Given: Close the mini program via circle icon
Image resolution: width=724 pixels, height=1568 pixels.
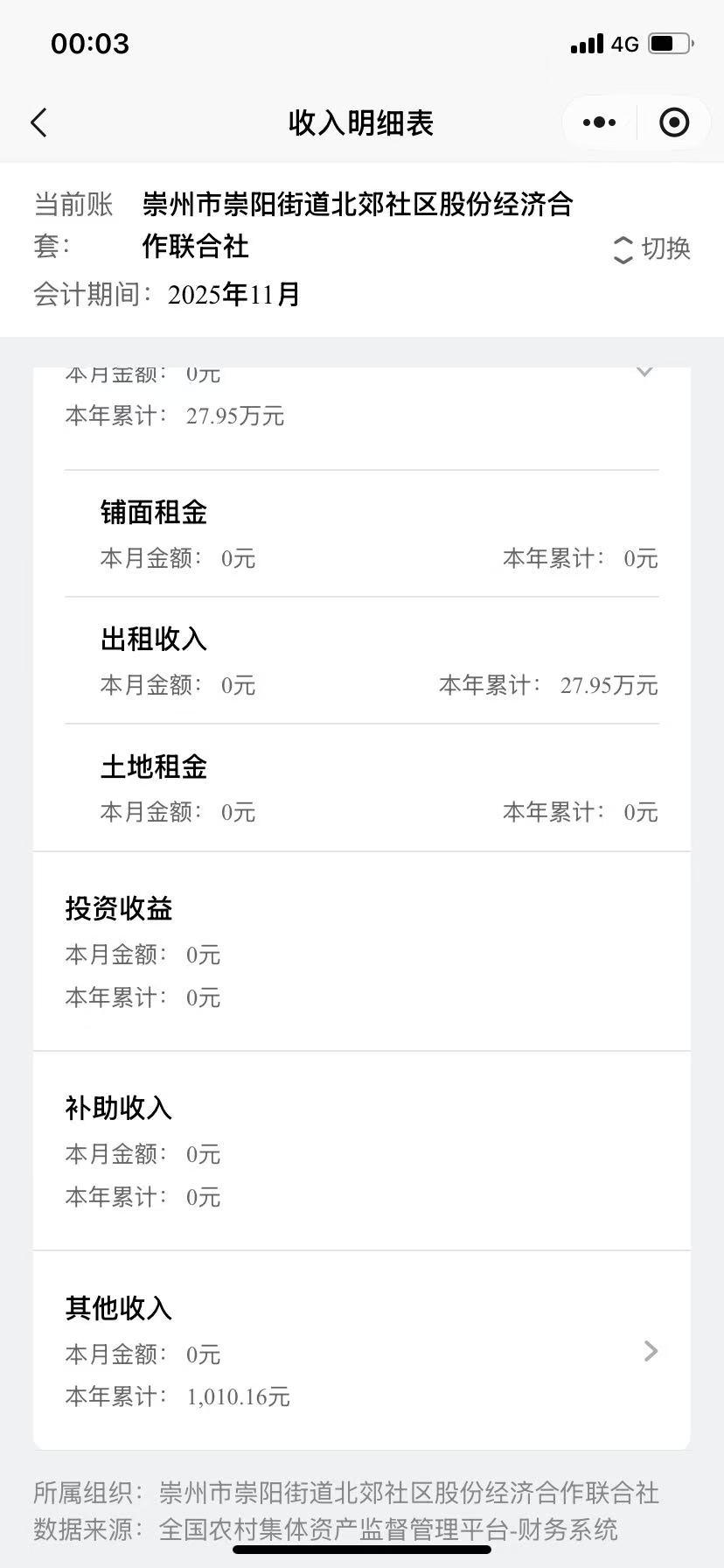Looking at the screenshot, I should pyautogui.click(x=673, y=123).
